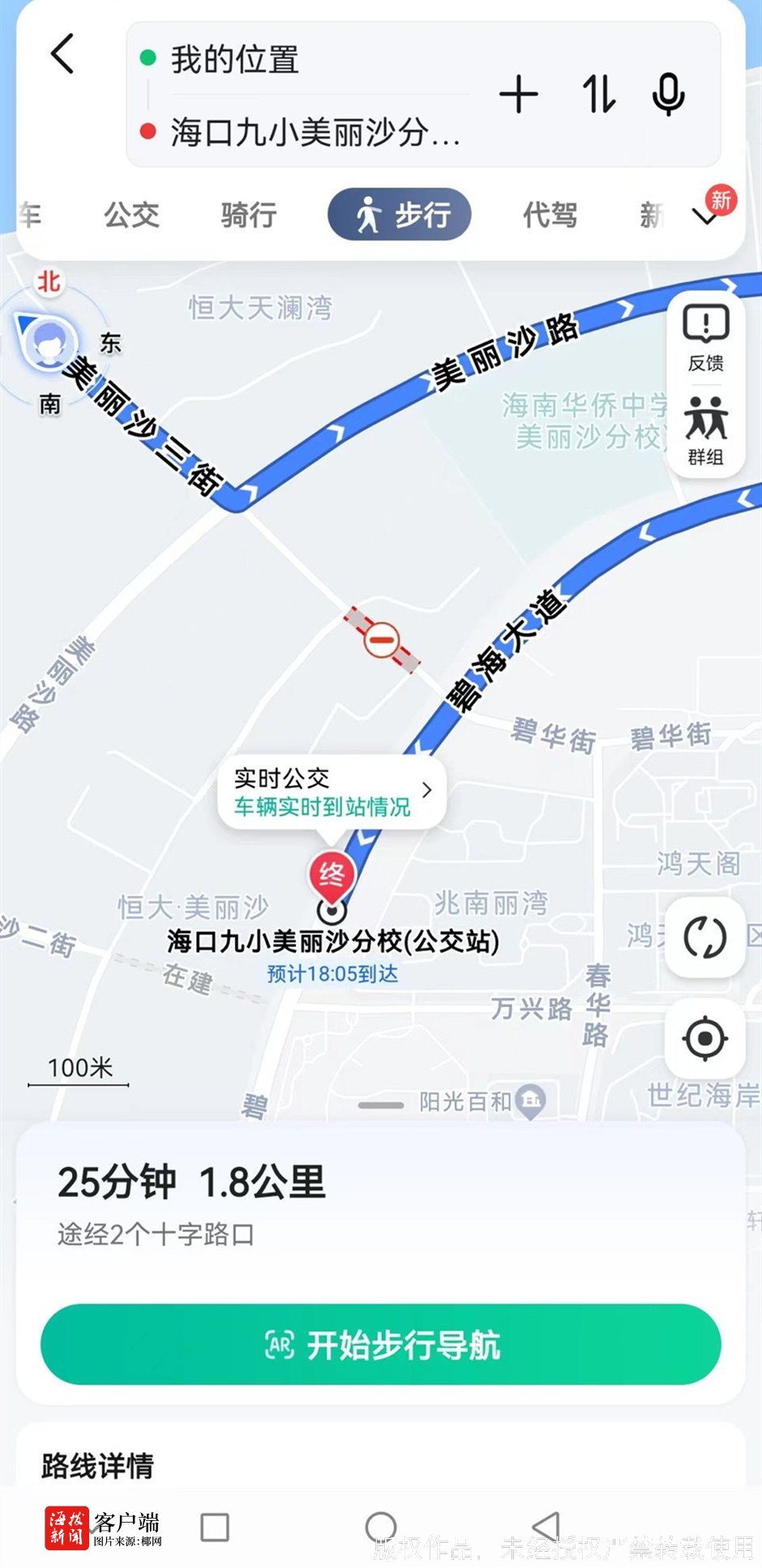762x1568 pixels.
Task: Switch to the 公交 tab
Action: [x=131, y=216]
